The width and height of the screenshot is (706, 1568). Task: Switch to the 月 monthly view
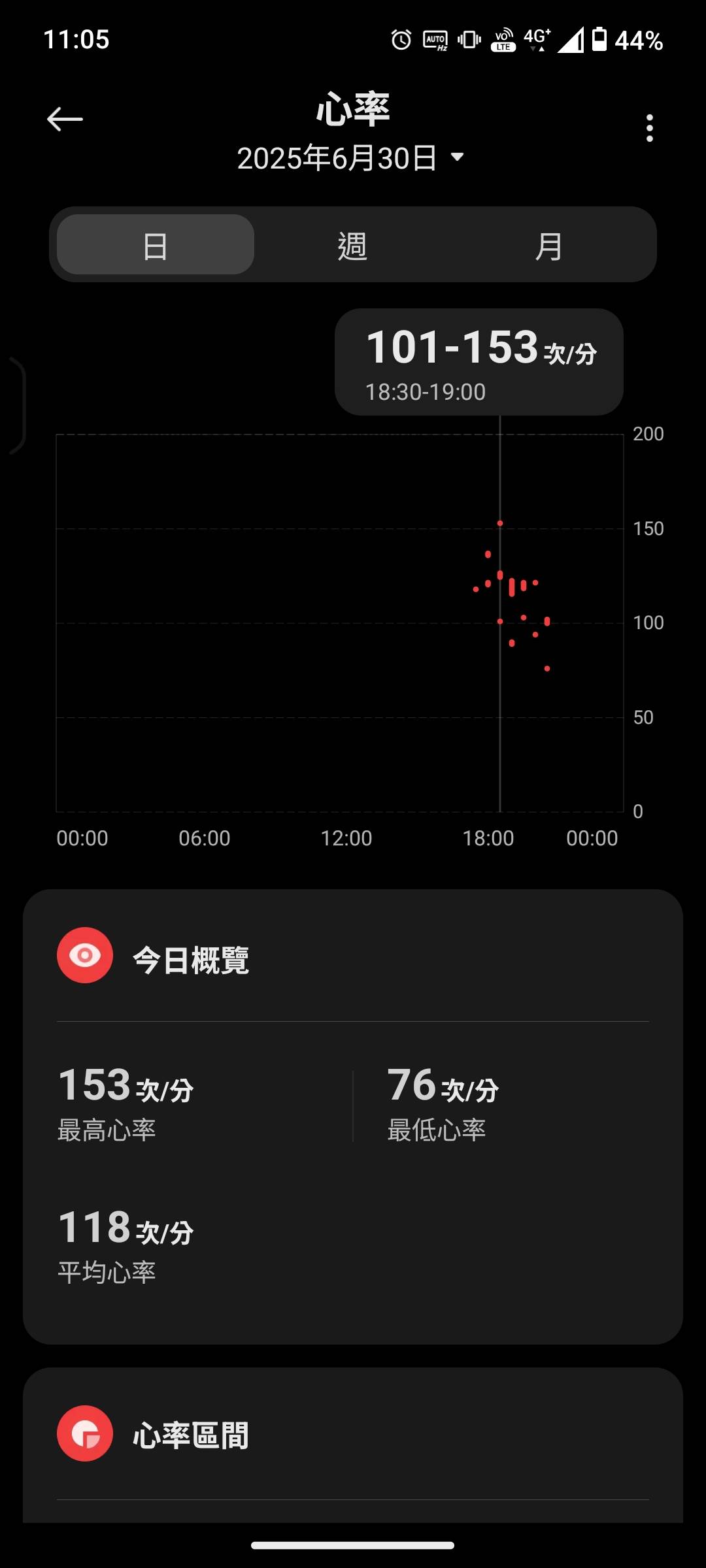(549, 245)
